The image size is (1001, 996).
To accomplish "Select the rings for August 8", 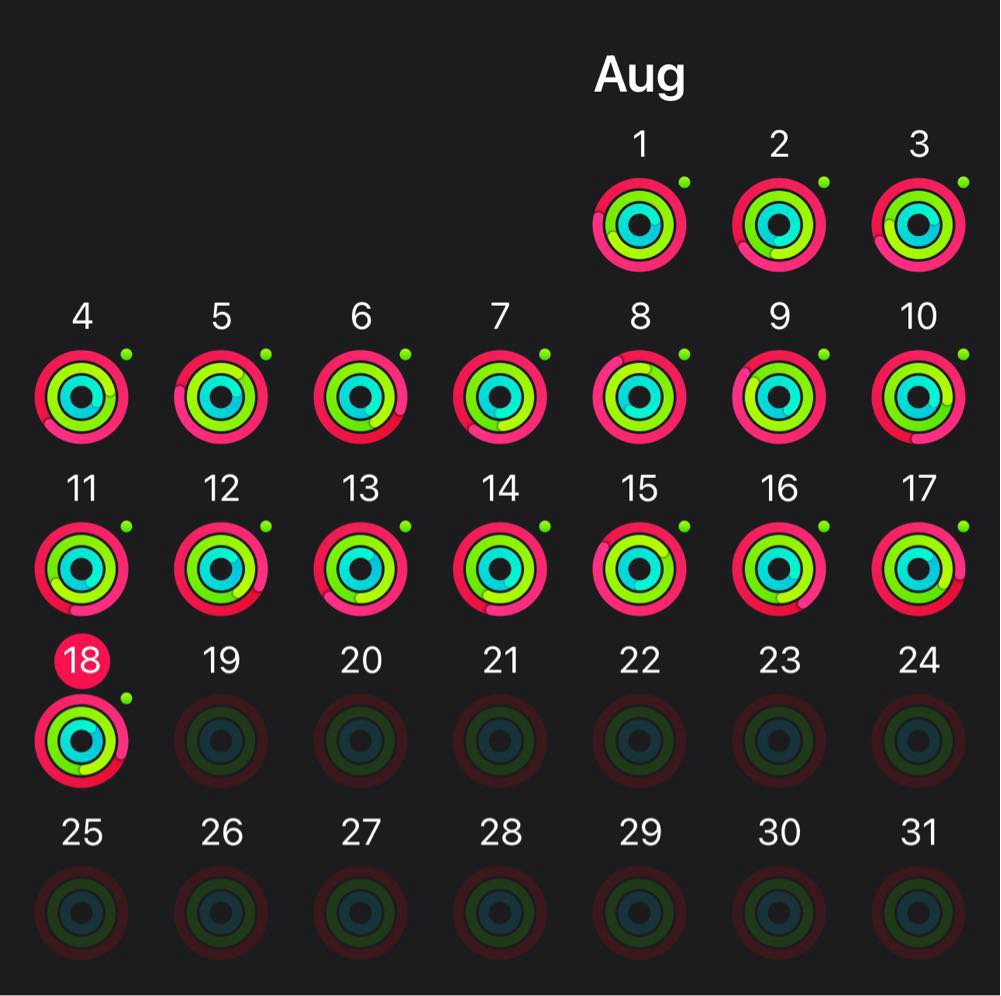I will (x=639, y=397).
